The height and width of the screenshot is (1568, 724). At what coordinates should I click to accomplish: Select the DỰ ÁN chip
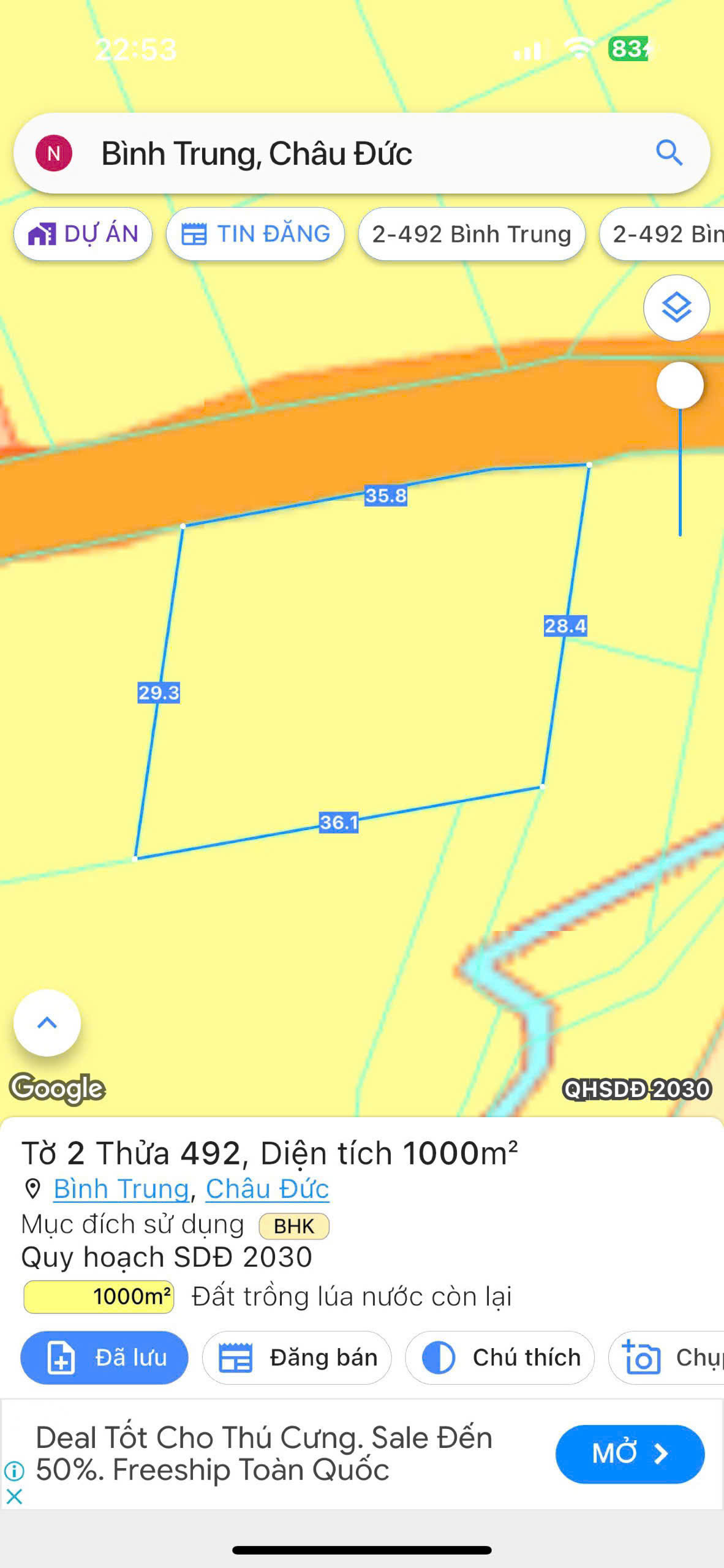pyautogui.click(x=83, y=234)
